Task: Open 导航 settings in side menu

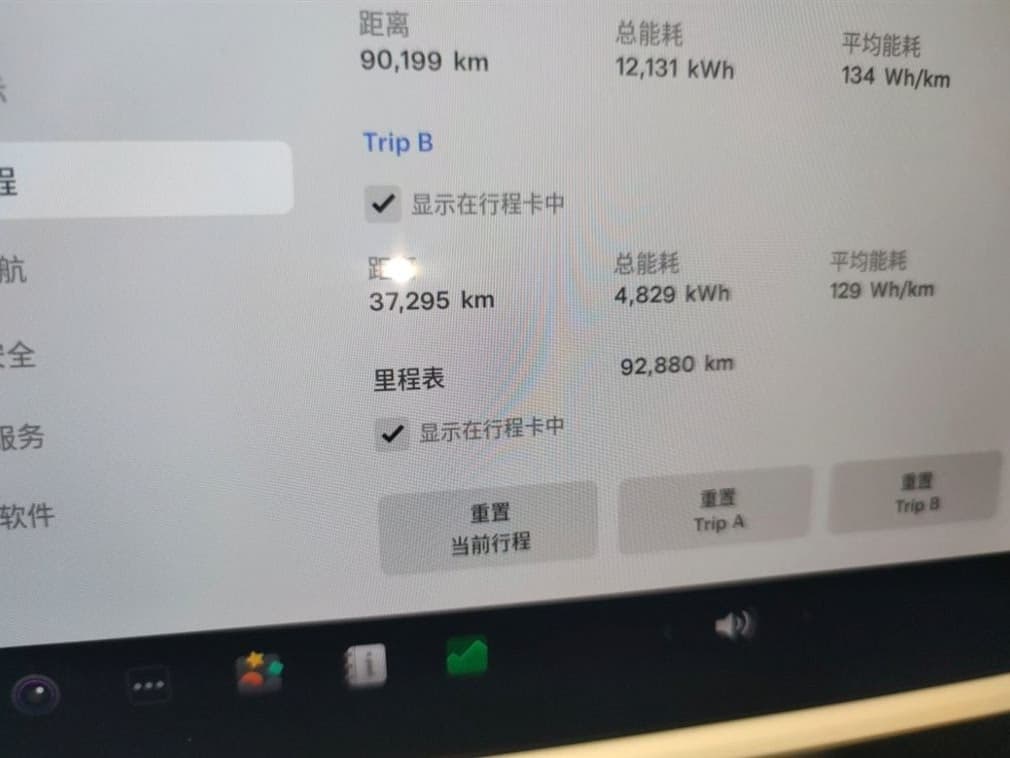Action: 14,270
